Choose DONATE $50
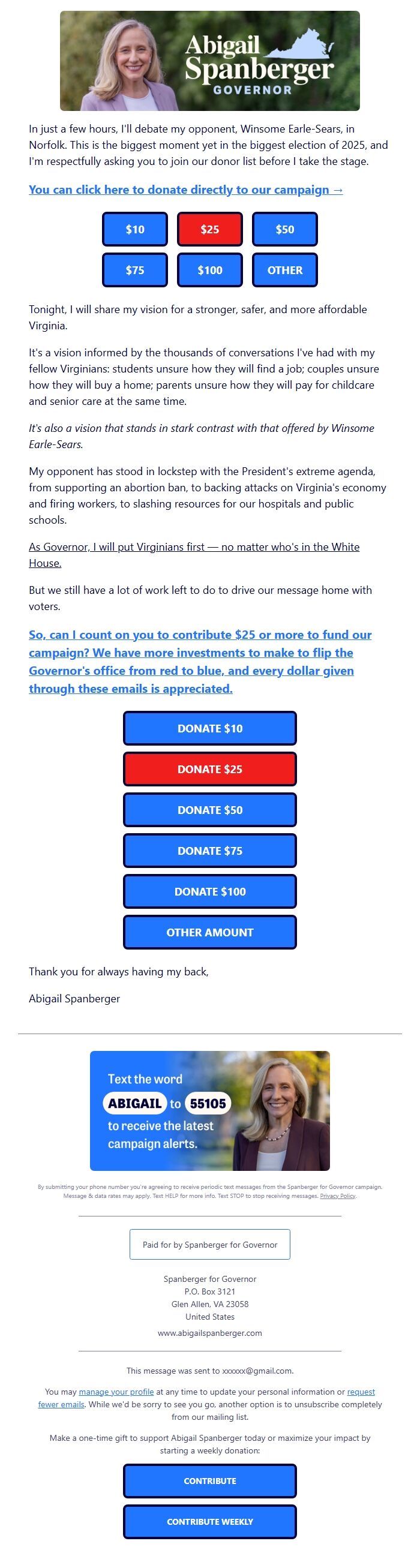 click(209, 810)
